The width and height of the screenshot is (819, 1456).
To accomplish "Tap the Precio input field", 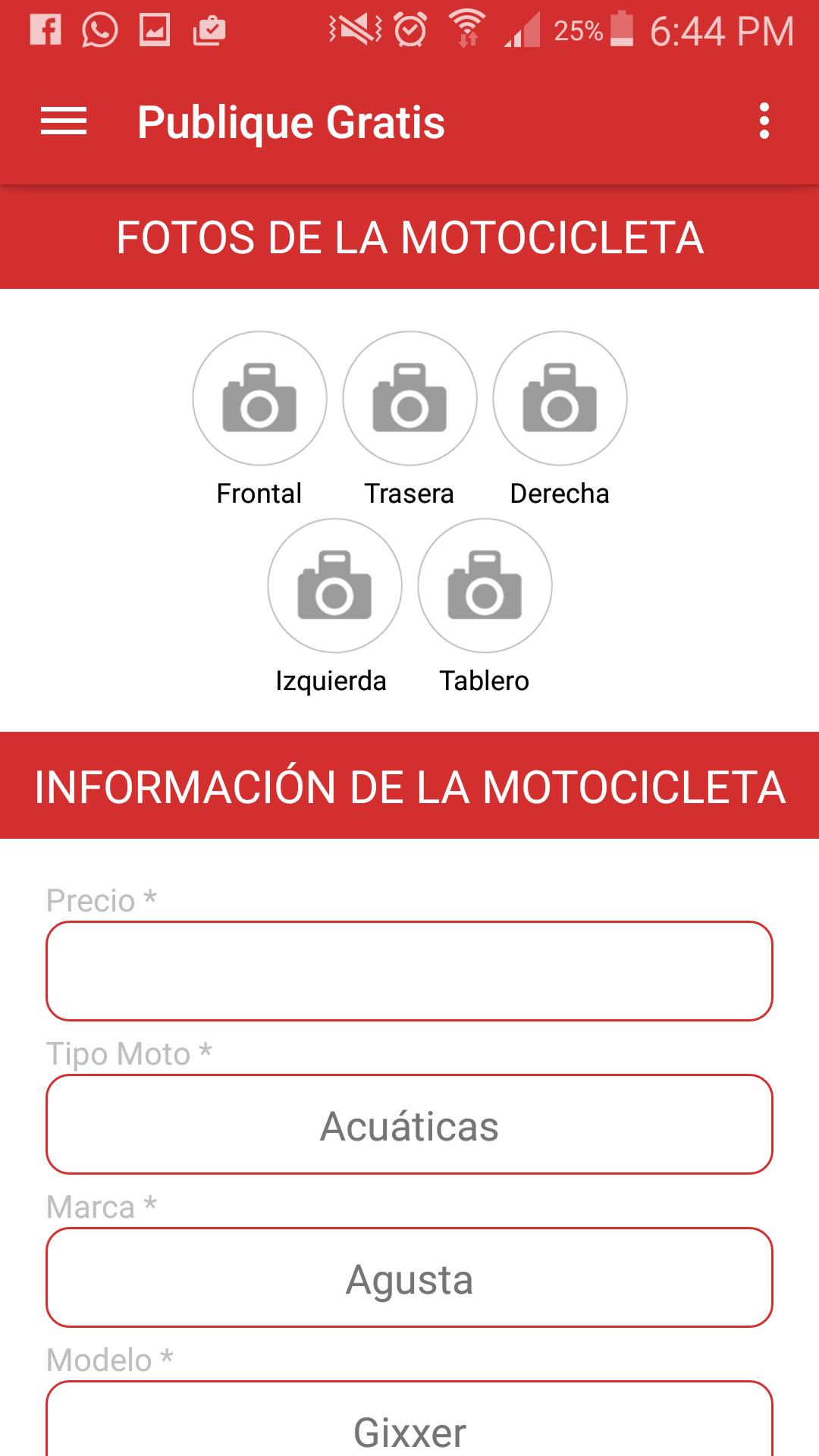I will 409,967.
